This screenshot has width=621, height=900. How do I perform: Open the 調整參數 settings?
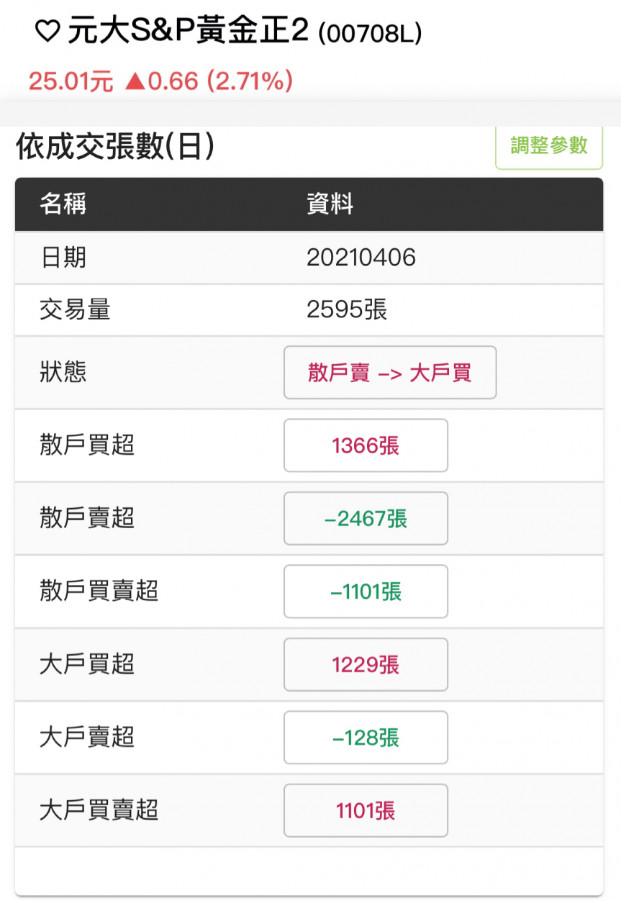[x=549, y=146]
